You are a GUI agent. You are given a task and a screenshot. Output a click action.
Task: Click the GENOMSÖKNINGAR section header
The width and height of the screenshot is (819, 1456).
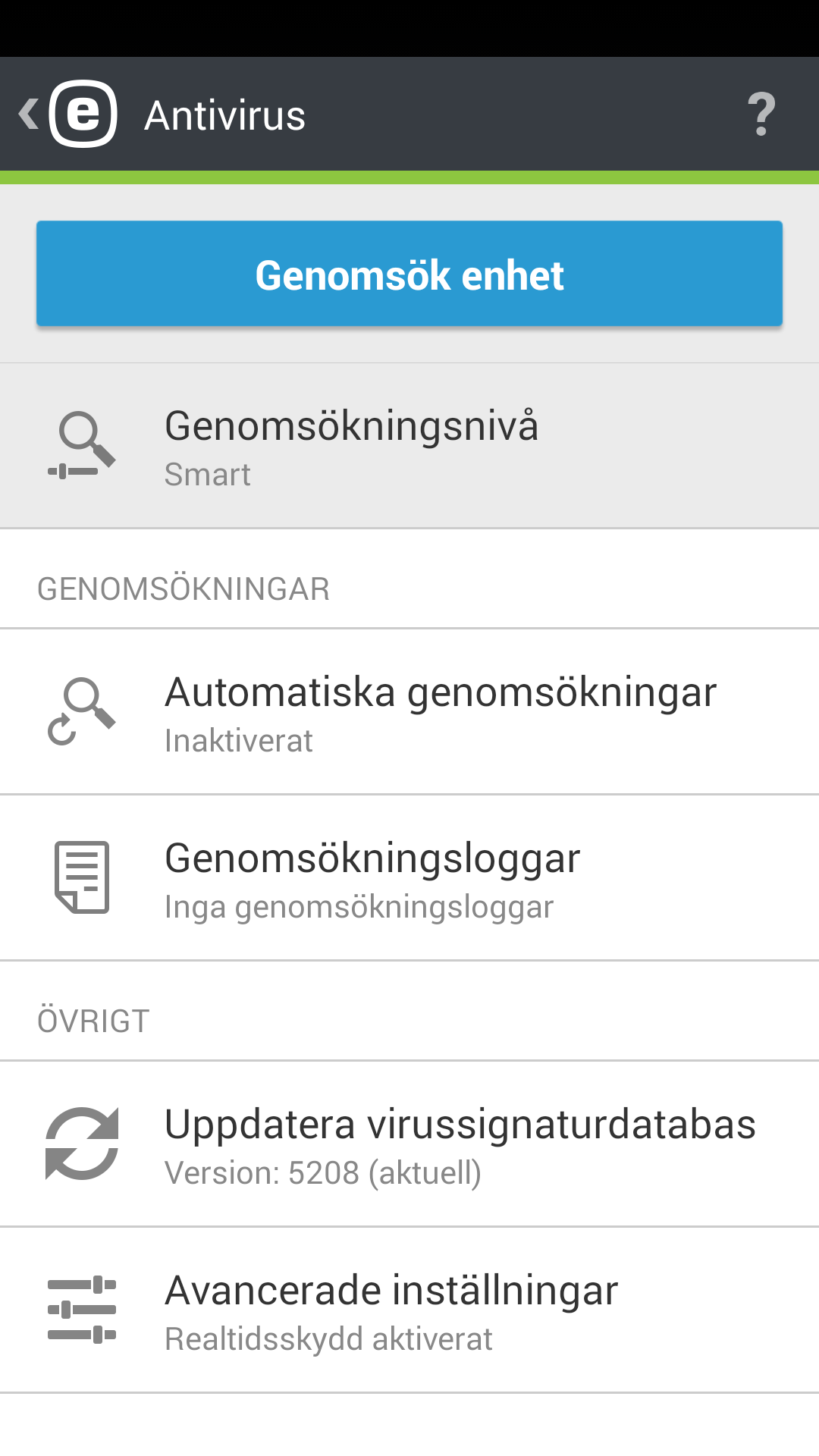[x=184, y=588]
